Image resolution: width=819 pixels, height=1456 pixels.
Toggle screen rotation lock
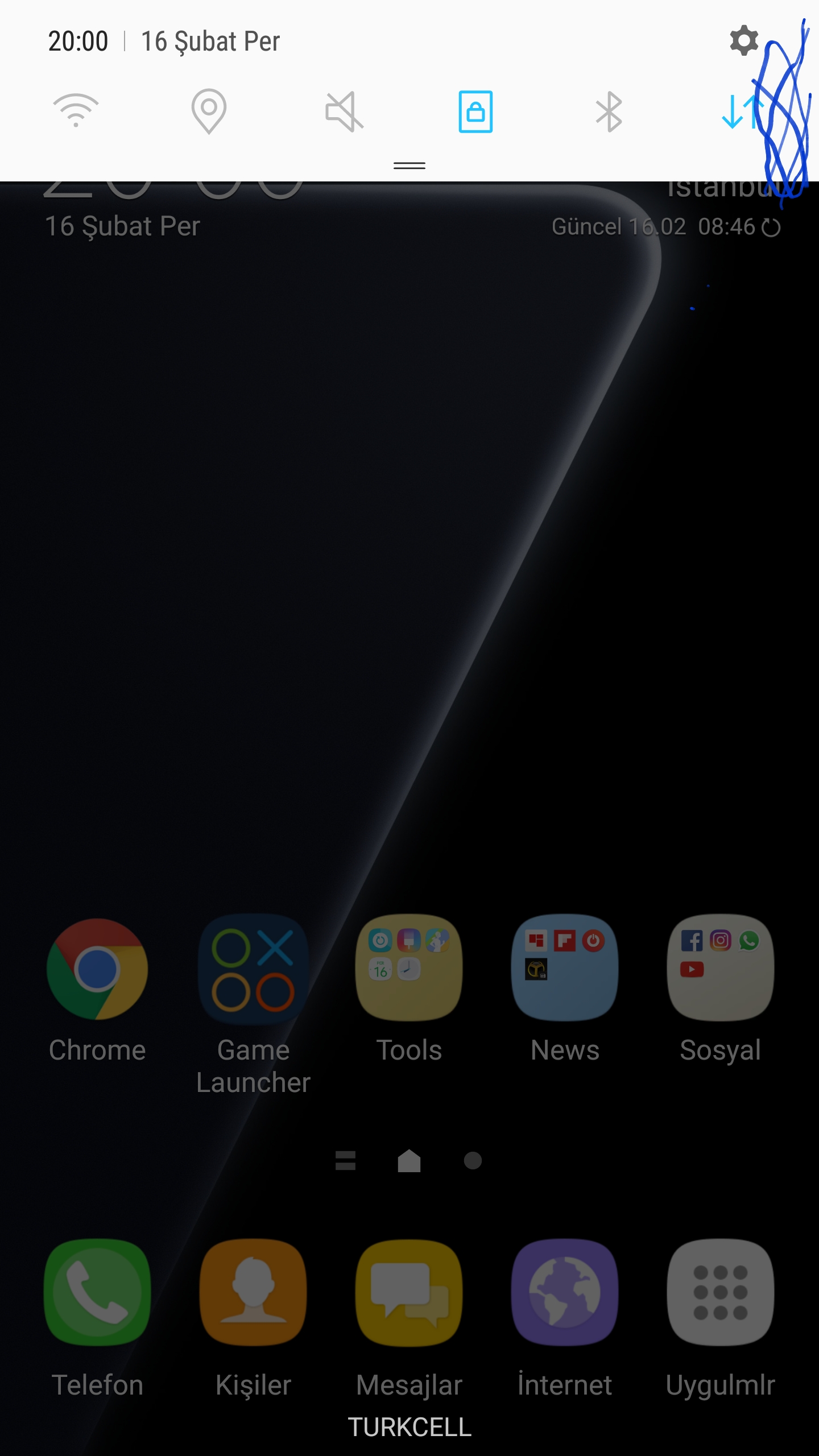click(x=475, y=111)
